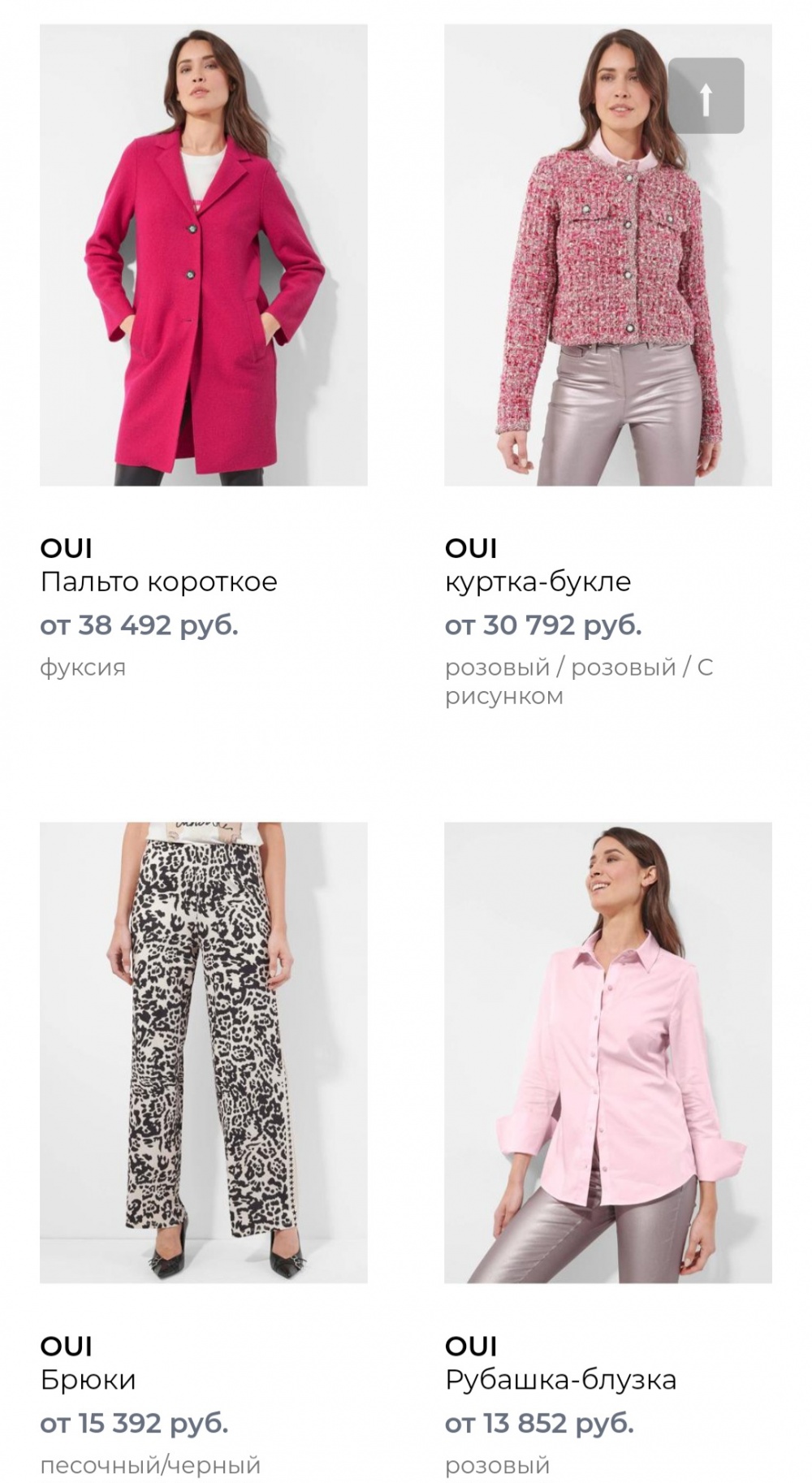
Task: Select the color label 'песочный/черный'
Action: (149, 1464)
